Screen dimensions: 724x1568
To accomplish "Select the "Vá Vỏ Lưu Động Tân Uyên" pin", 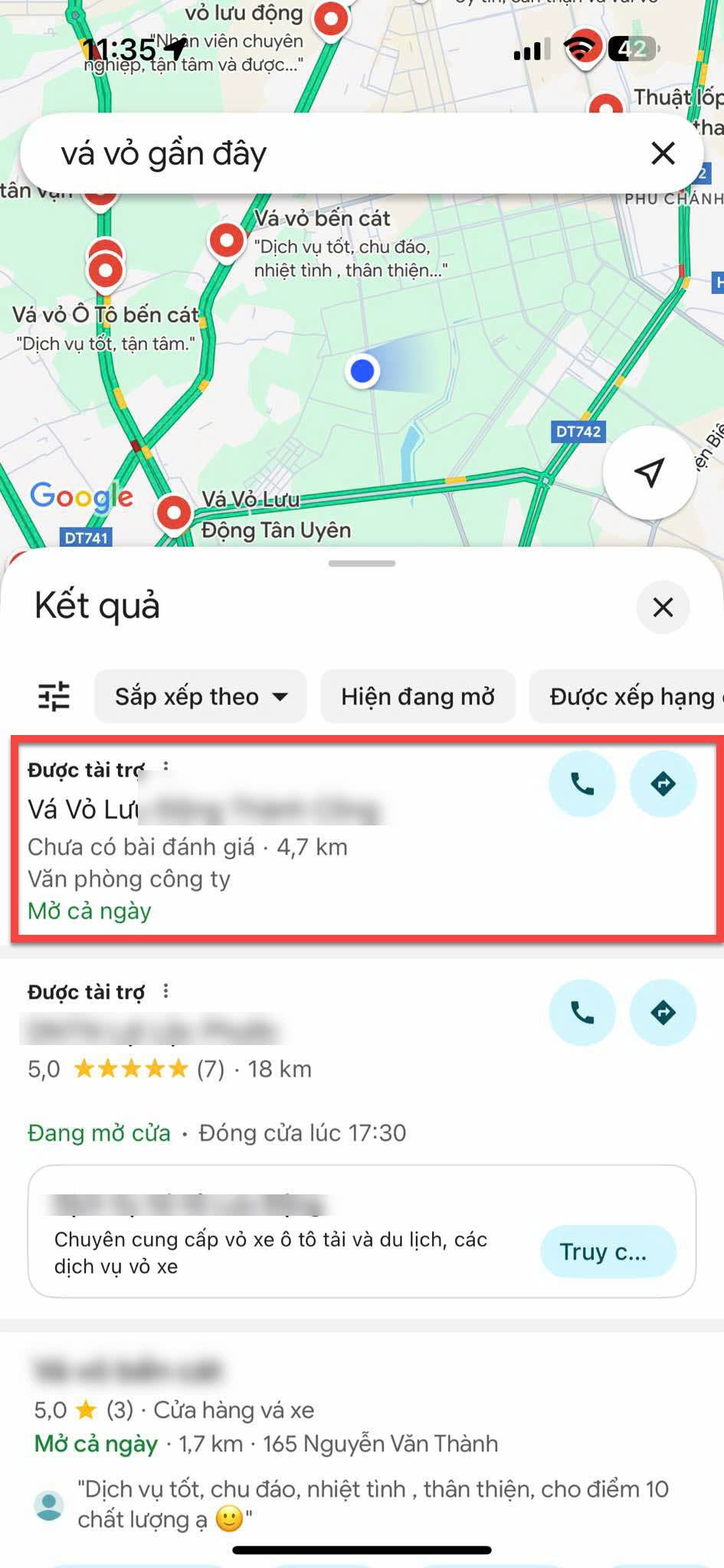I will point(174,511).
